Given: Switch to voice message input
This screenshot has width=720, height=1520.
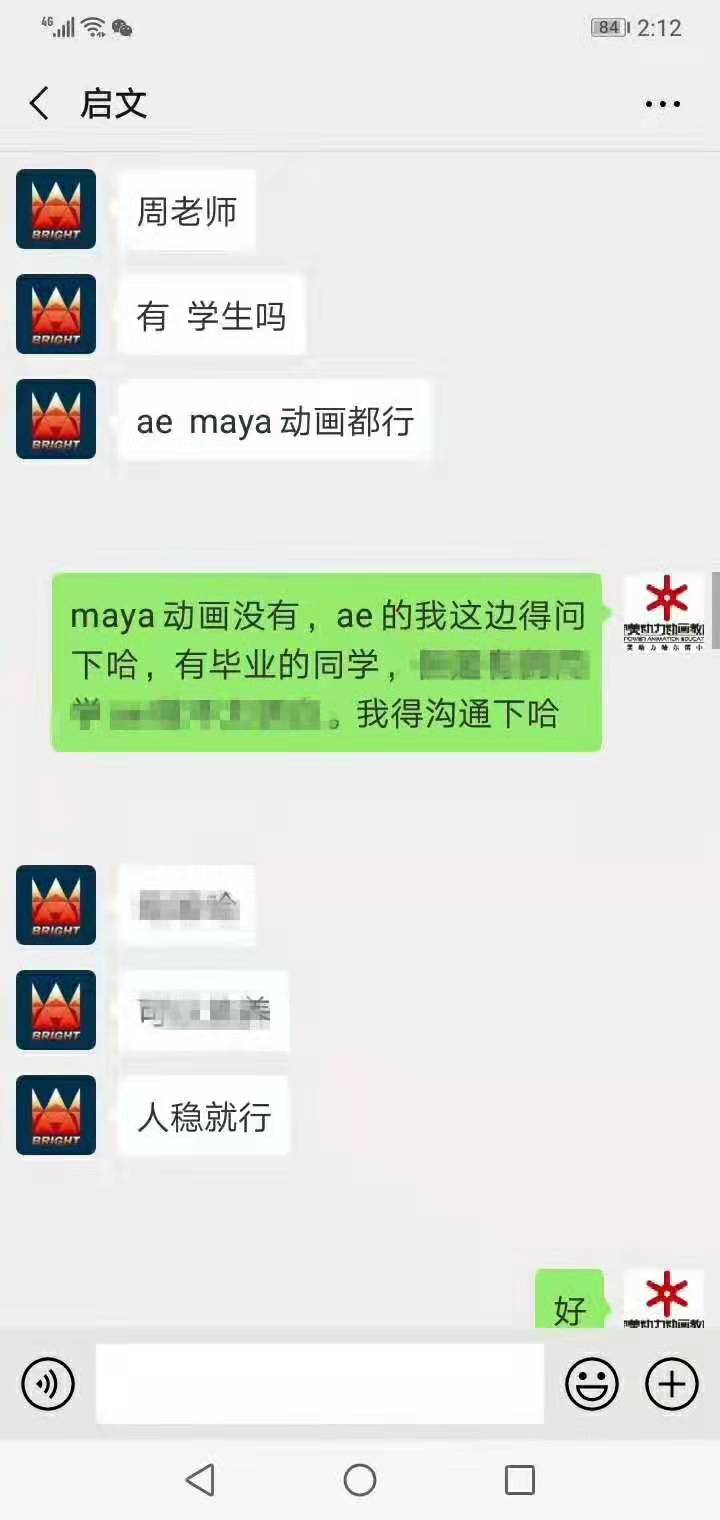Looking at the screenshot, I should click(48, 1384).
